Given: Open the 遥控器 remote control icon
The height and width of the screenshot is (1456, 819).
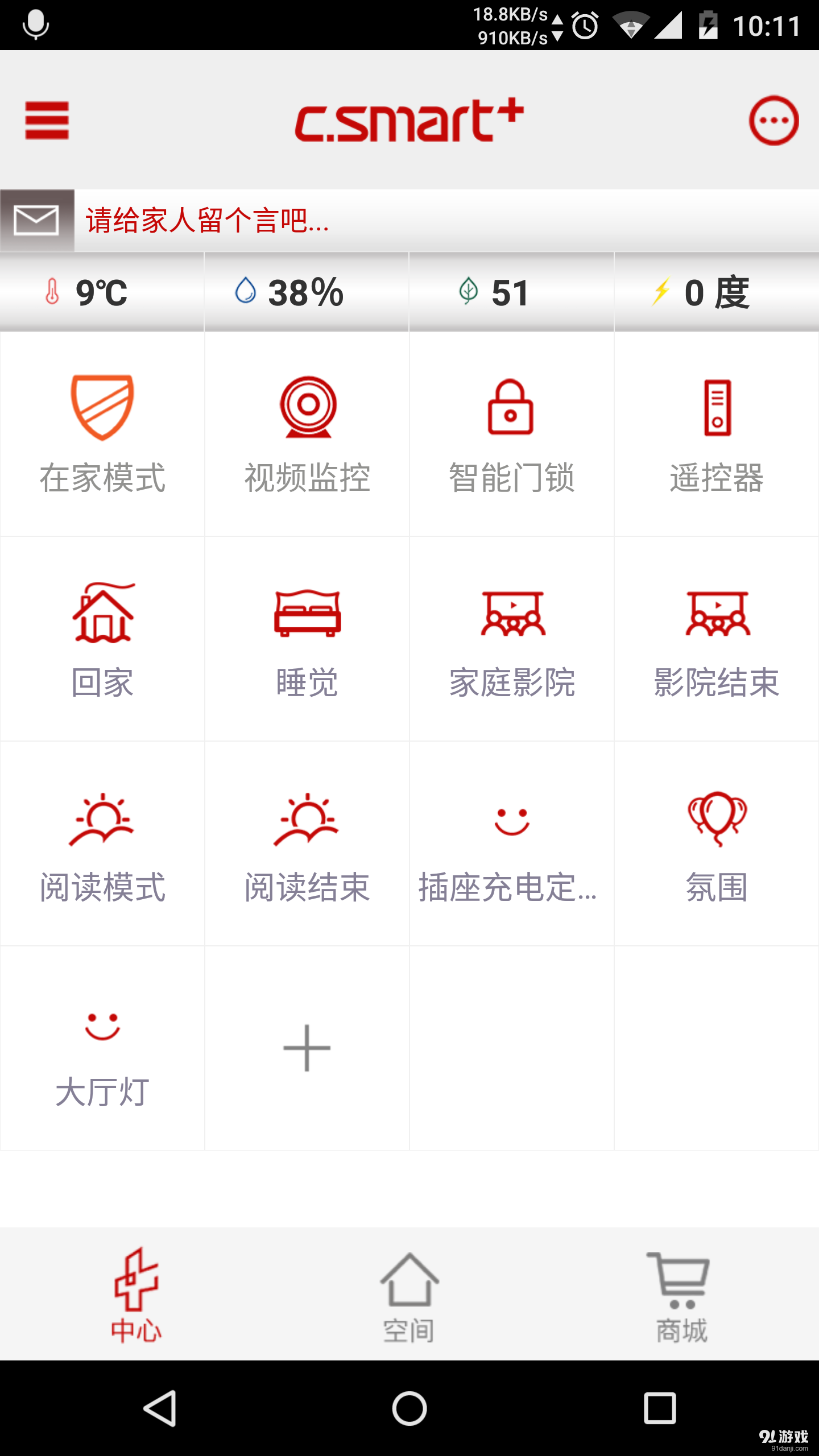Looking at the screenshot, I should 716,432.
